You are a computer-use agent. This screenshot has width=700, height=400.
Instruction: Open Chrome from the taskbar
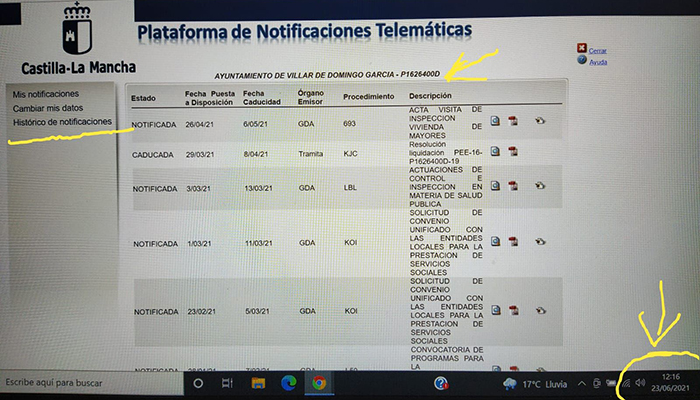click(x=318, y=383)
